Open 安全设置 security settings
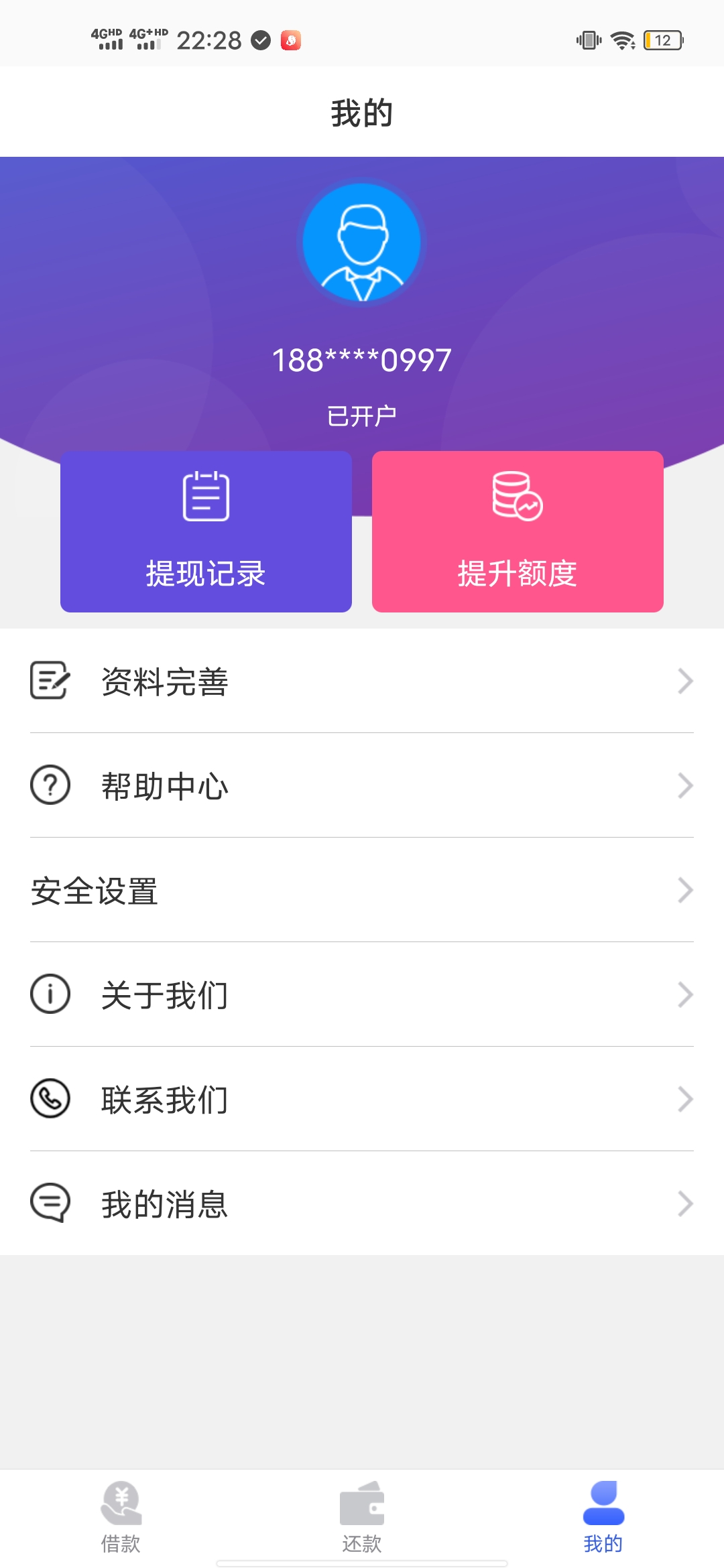 click(362, 891)
